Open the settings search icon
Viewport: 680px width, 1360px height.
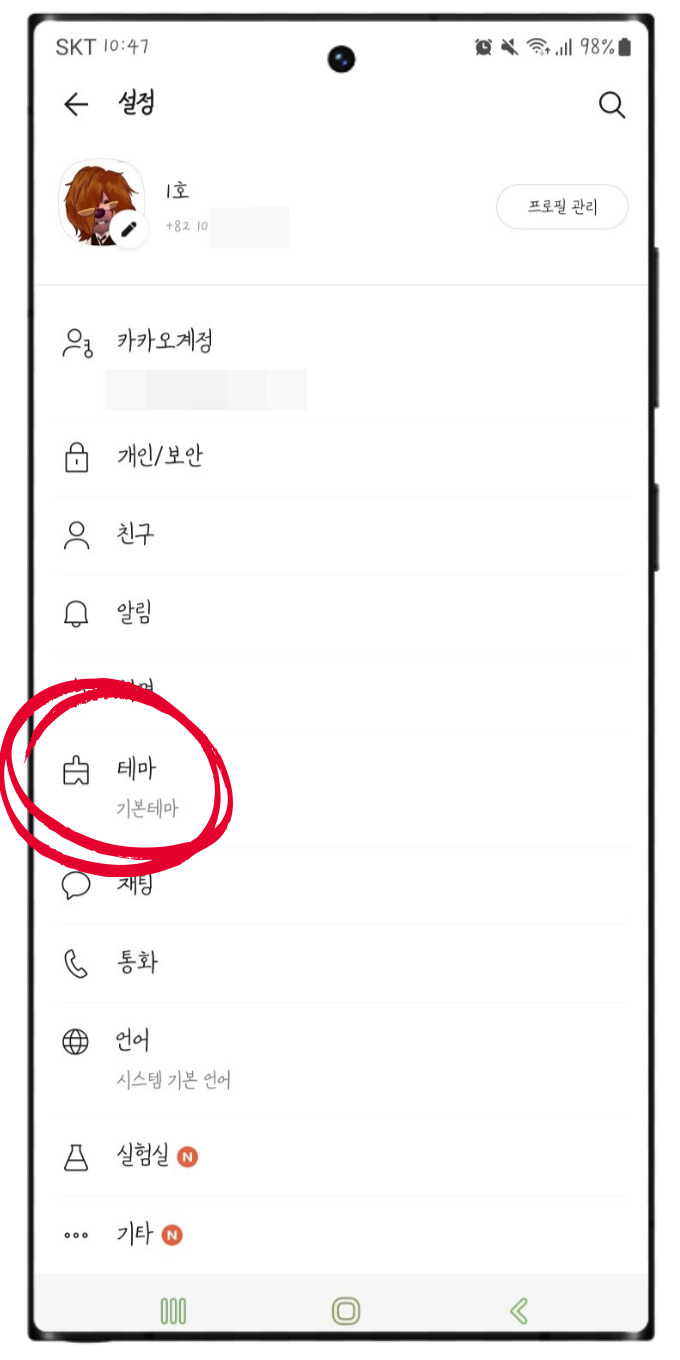612,105
